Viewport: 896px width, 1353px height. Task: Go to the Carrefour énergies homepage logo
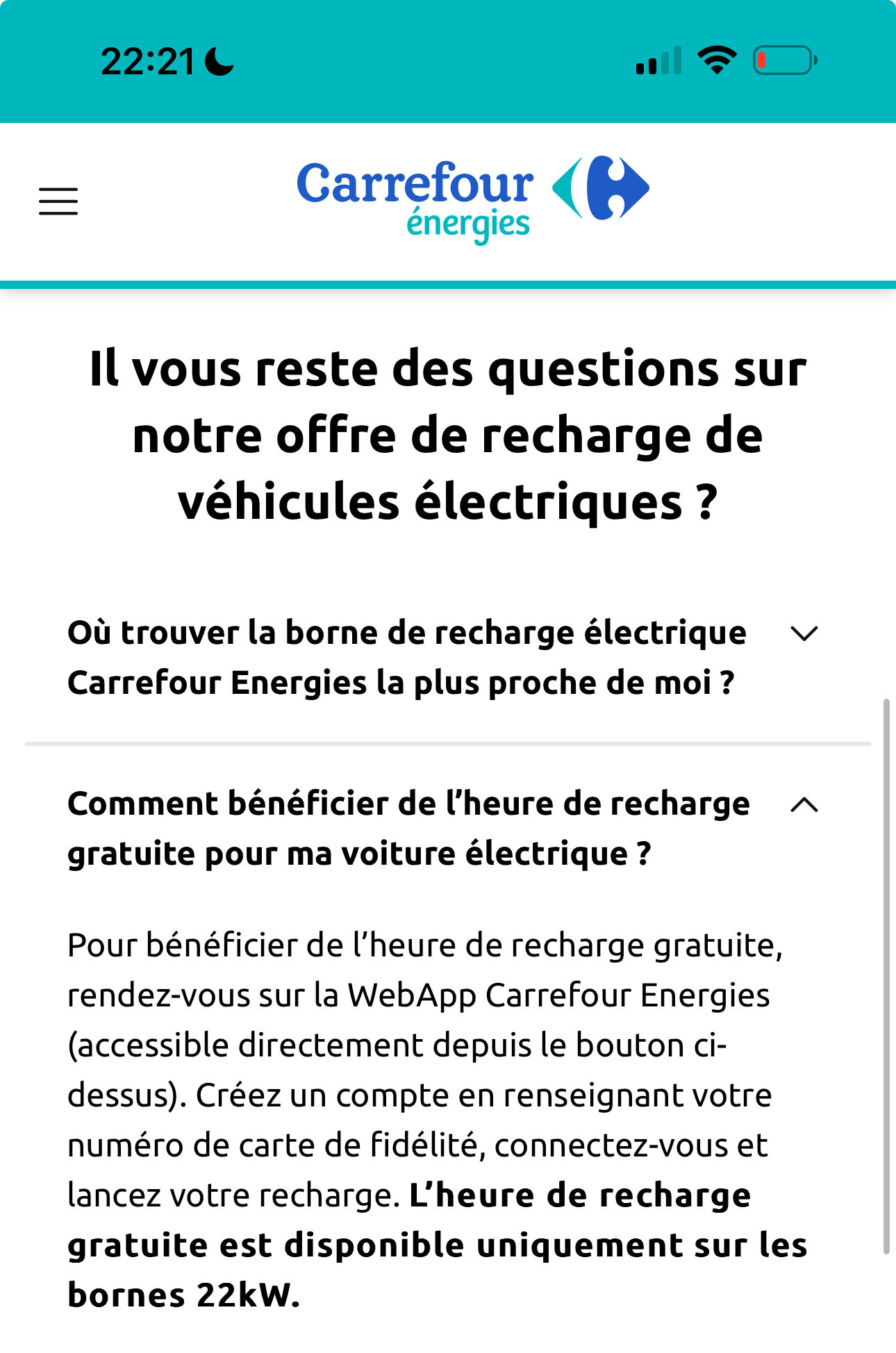point(472,198)
